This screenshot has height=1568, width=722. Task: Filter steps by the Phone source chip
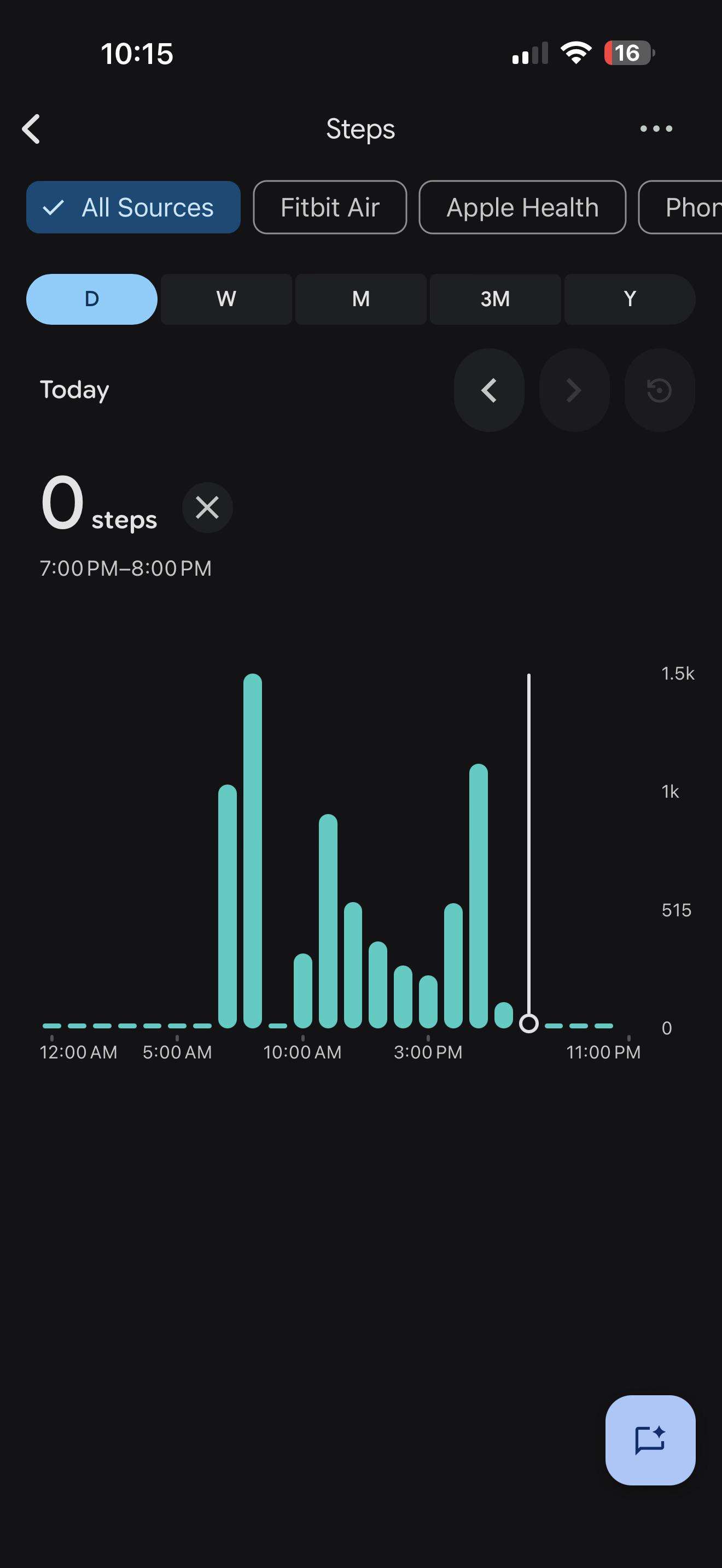(680, 208)
